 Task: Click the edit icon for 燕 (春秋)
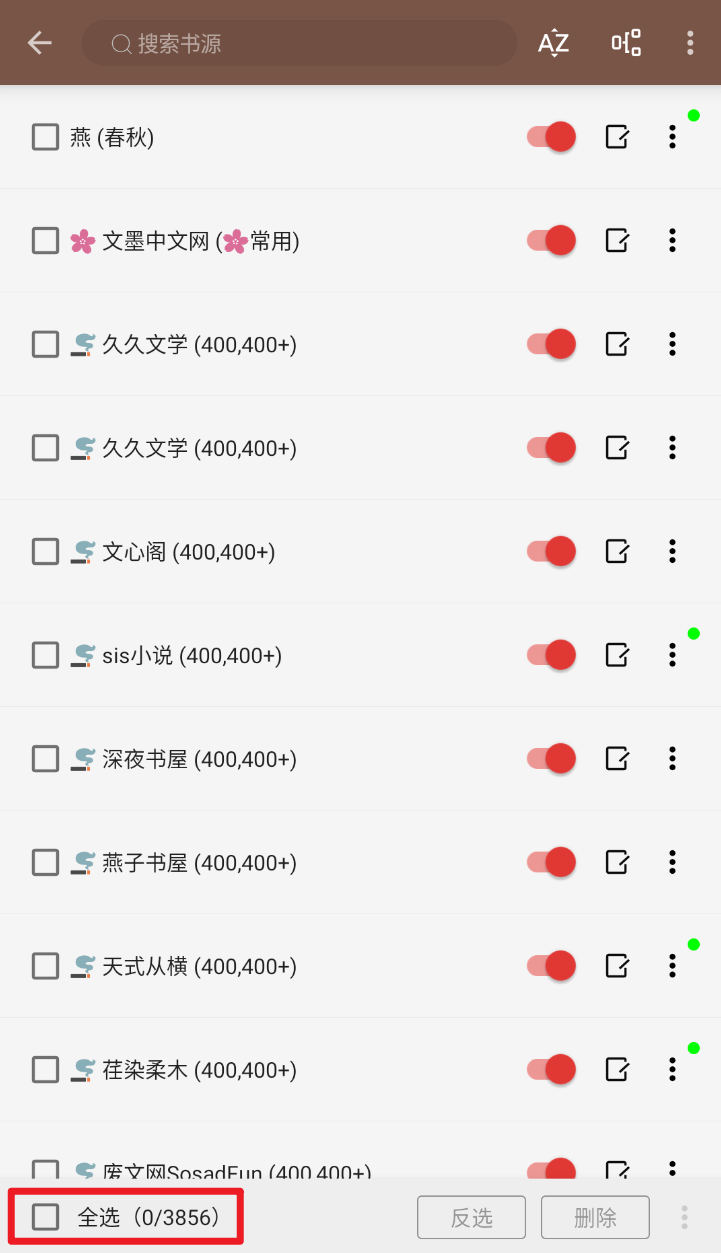pyautogui.click(x=617, y=137)
